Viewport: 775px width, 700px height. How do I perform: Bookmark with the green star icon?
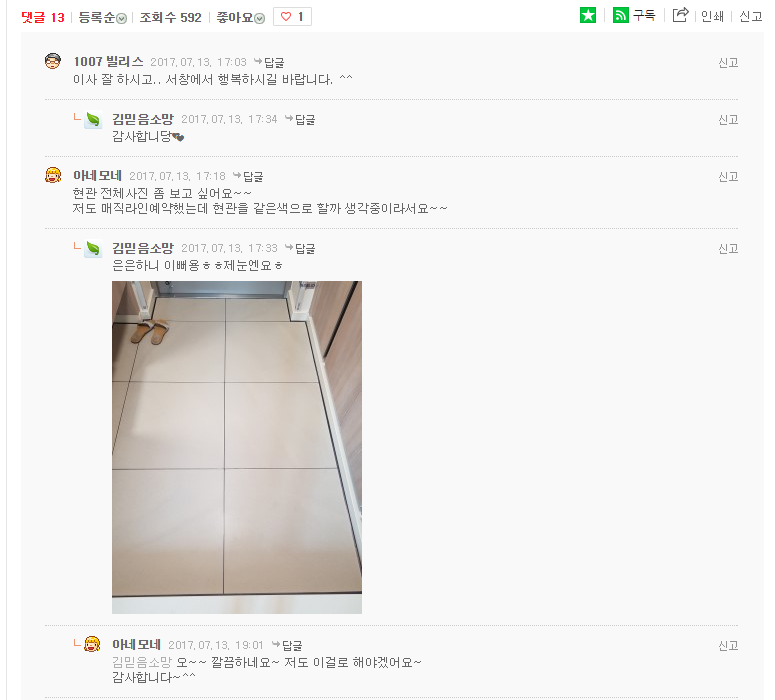point(588,15)
